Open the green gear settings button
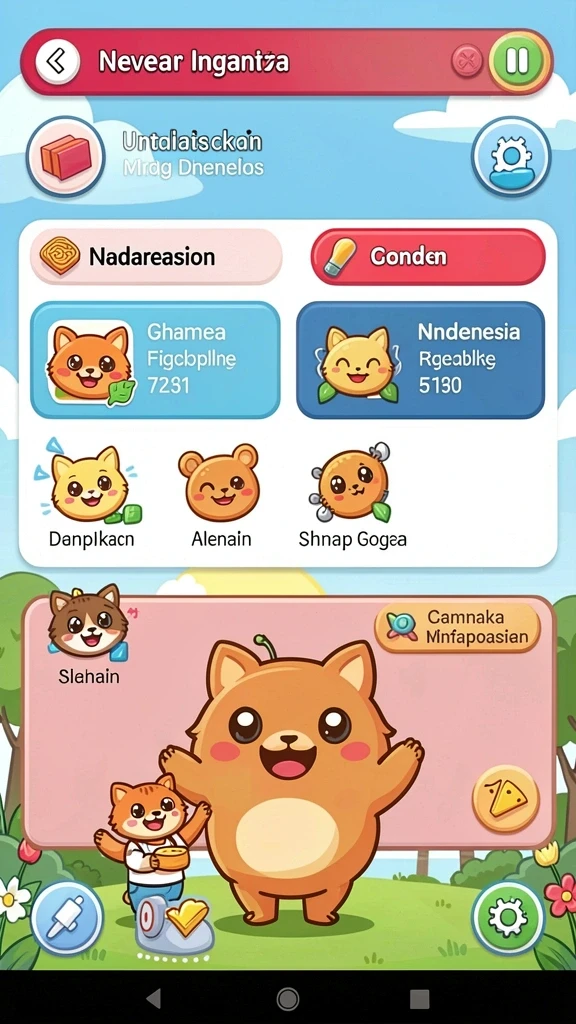Image resolution: width=576 pixels, height=1024 pixels. point(508,918)
